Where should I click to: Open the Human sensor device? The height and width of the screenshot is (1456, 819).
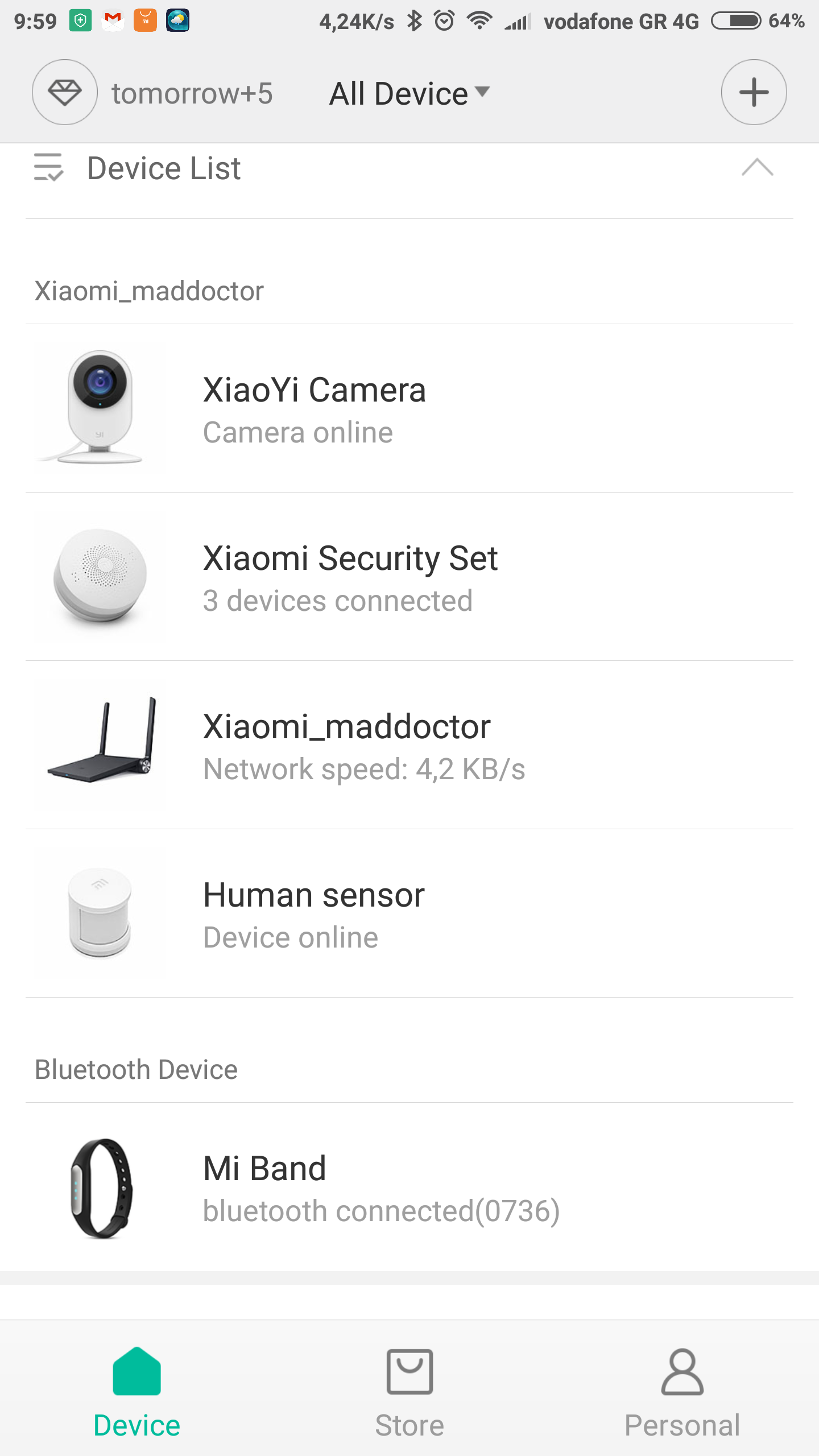[x=409, y=913]
